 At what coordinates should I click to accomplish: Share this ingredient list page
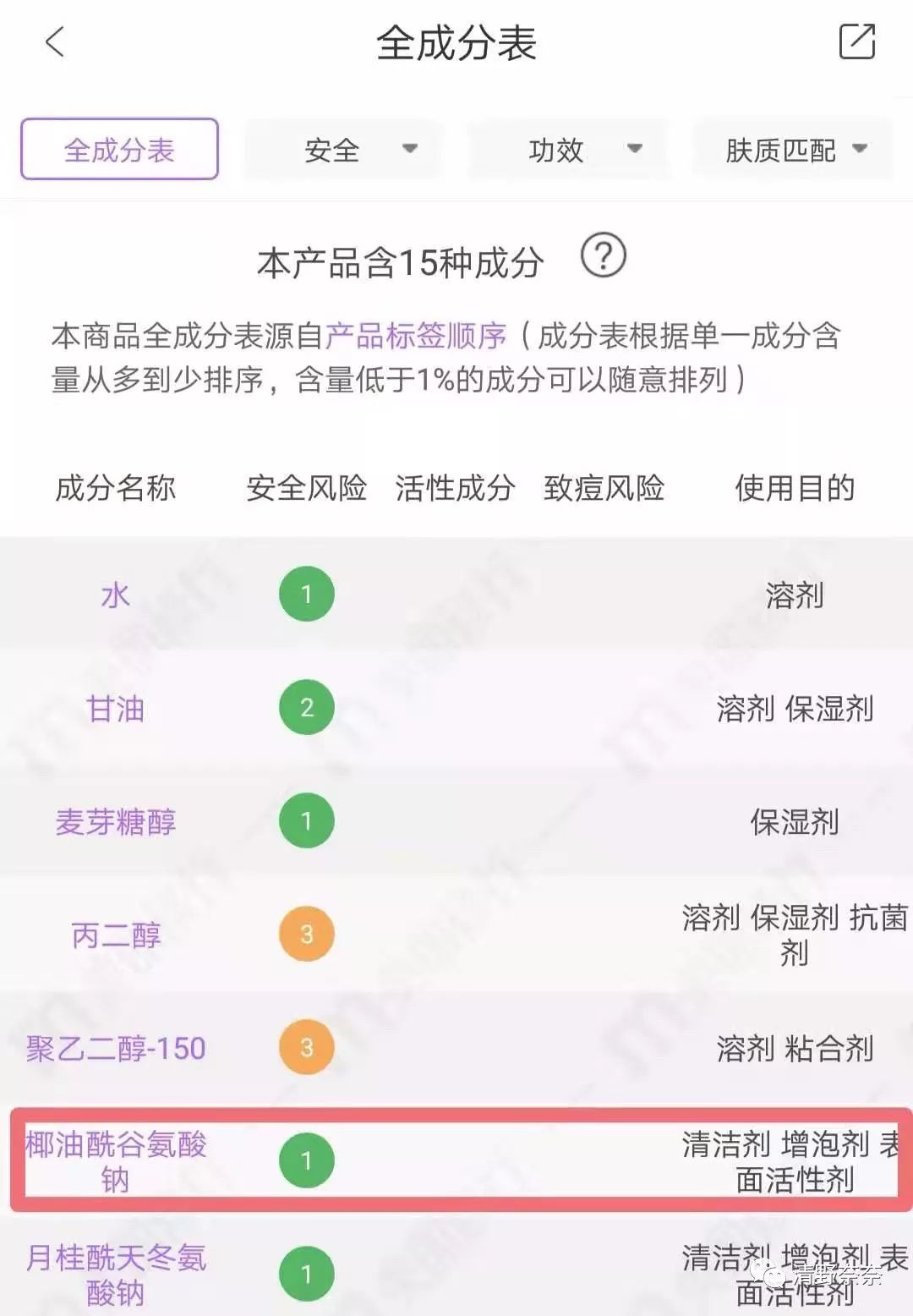tap(856, 41)
